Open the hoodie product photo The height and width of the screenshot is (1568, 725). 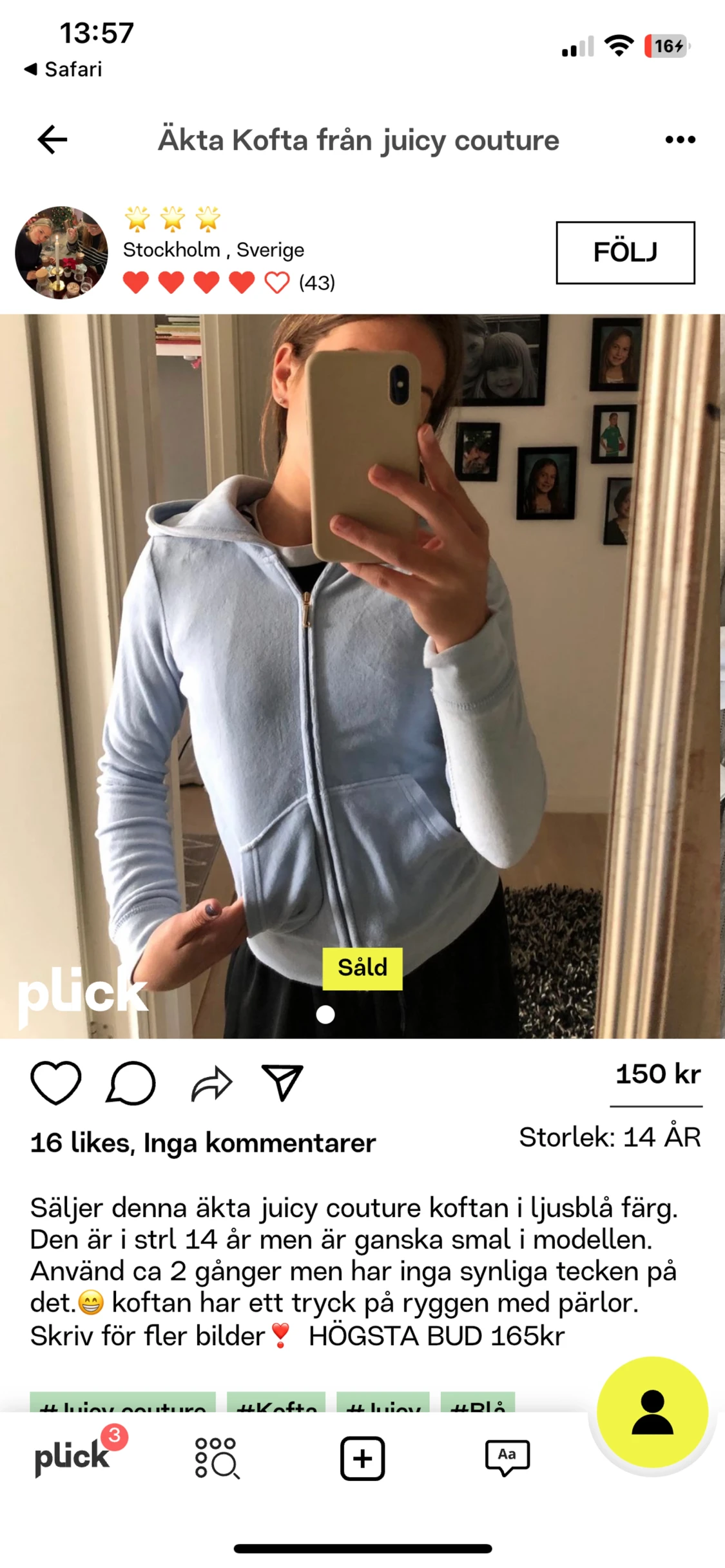362,676
